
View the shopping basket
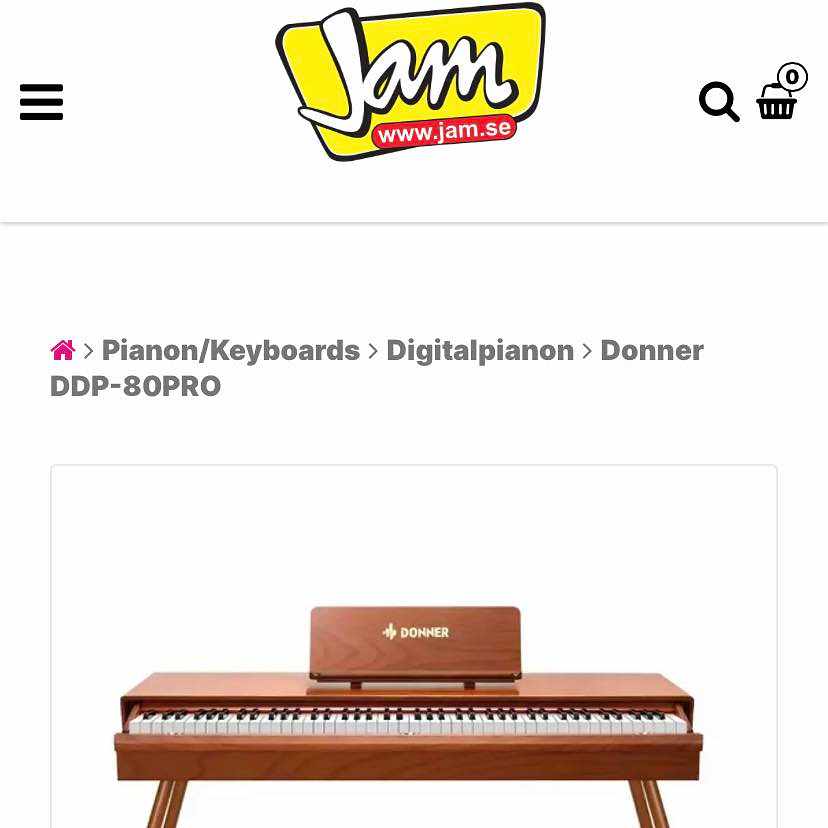point(779,97)
